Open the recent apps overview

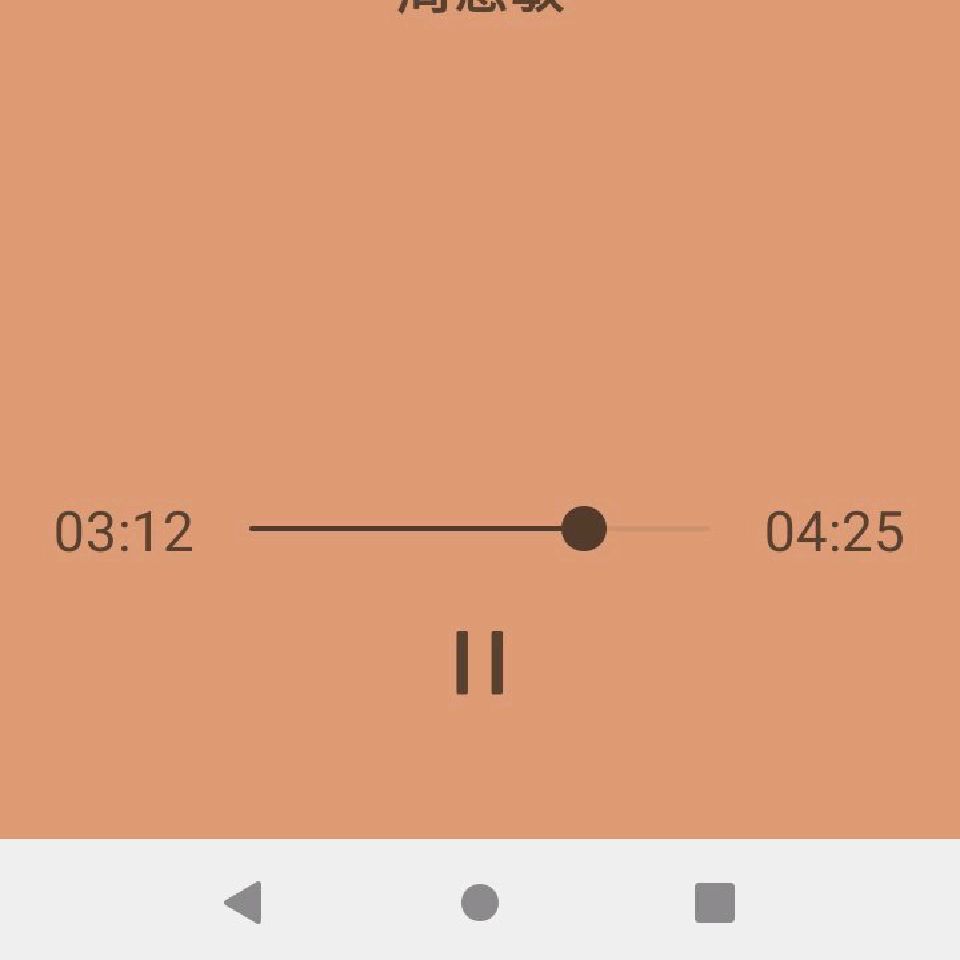tap(714, 902)
